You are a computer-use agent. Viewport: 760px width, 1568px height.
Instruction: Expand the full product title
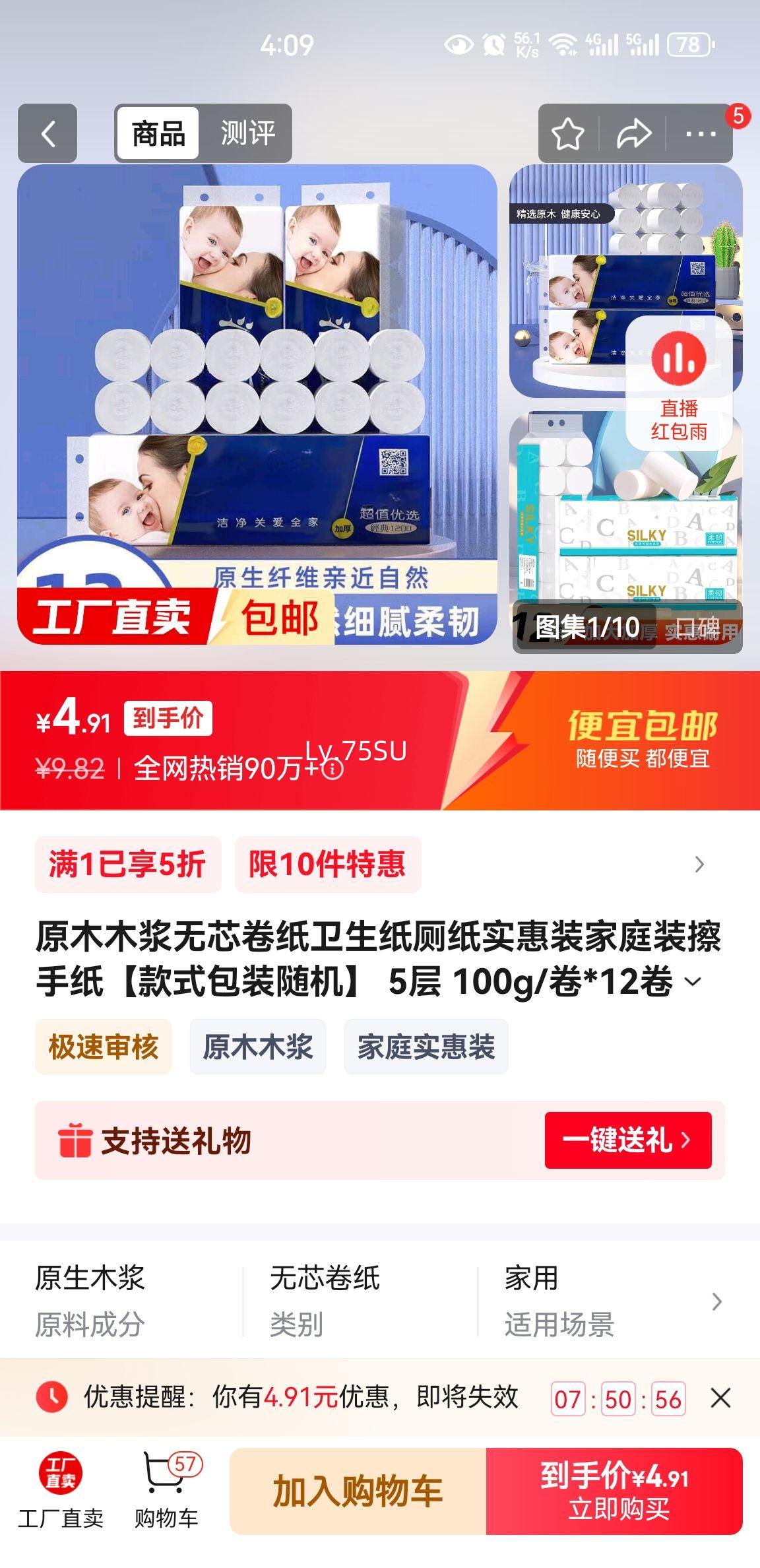(693, 982)
